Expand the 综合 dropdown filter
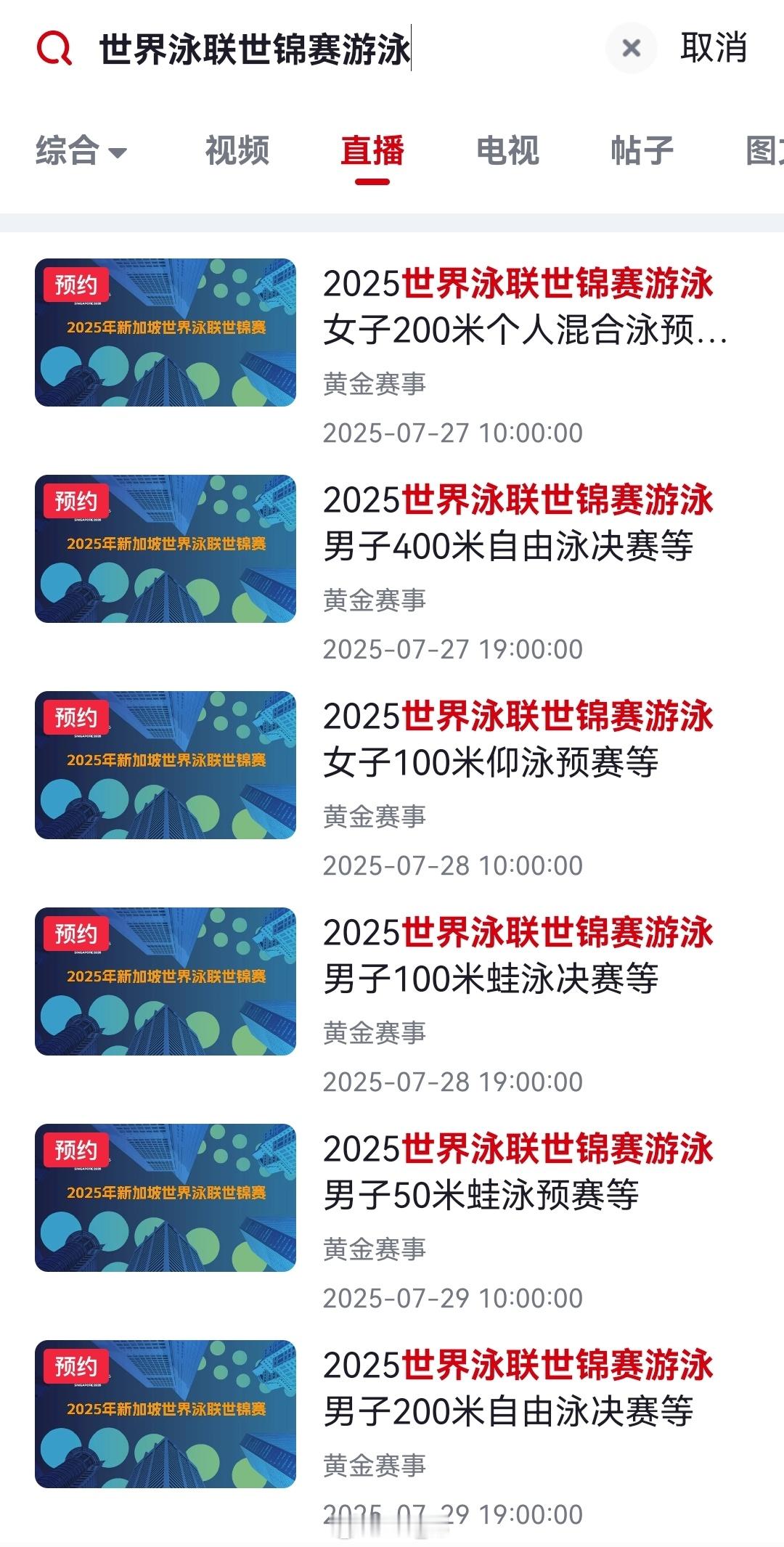Screen dimensions: 784x1547 [81, 151]
